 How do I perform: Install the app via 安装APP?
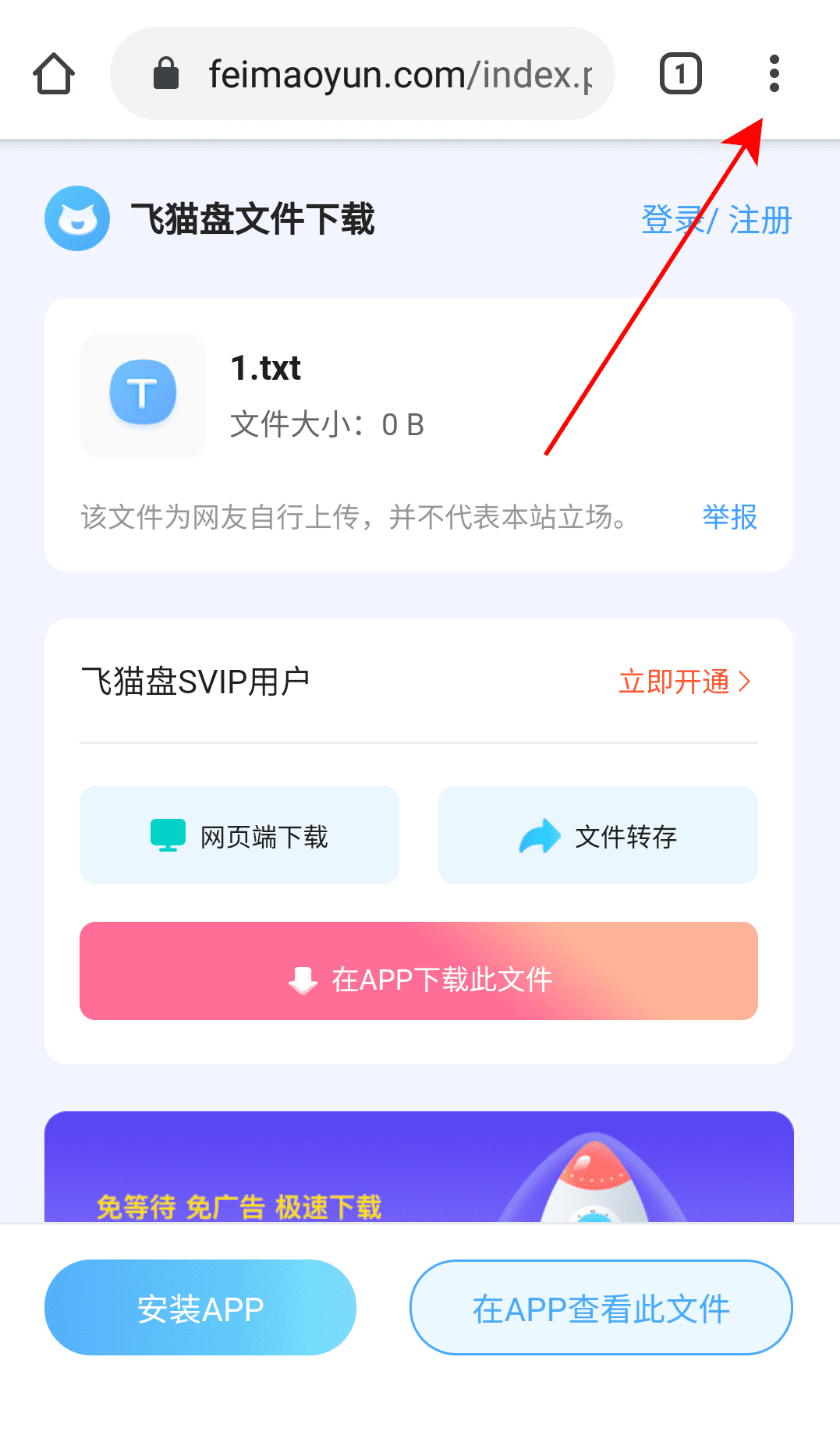200,1308
